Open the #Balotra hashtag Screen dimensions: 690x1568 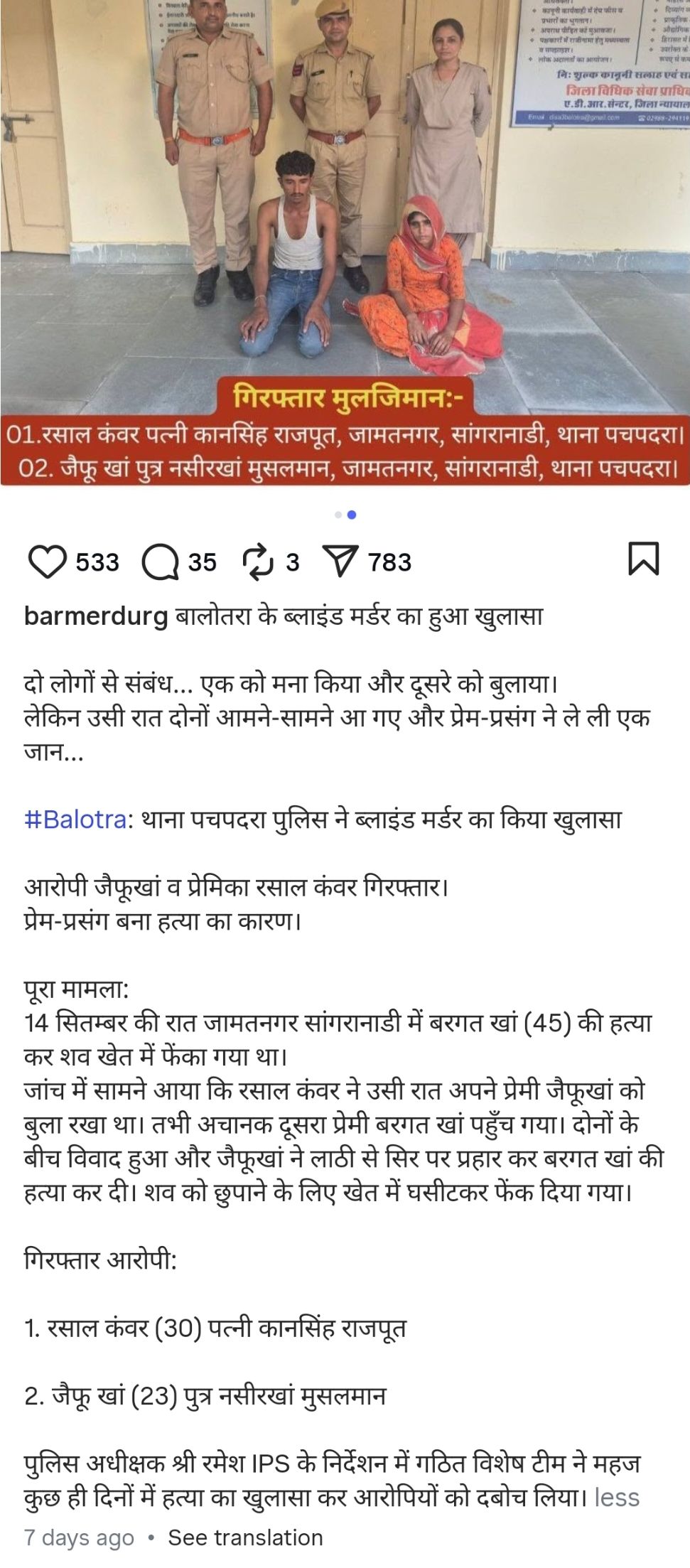click(x=75, y=820)
